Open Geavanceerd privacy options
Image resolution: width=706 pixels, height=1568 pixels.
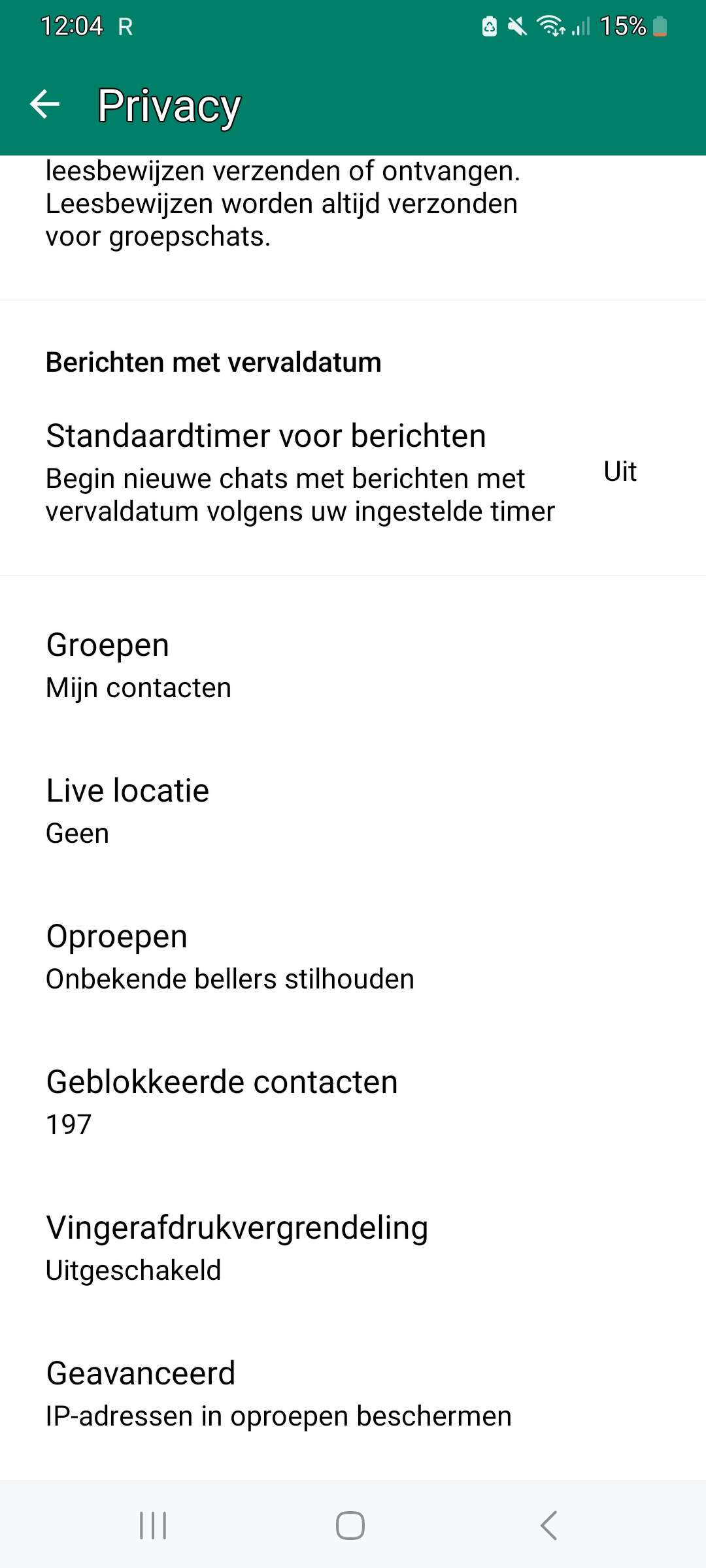353,1394
